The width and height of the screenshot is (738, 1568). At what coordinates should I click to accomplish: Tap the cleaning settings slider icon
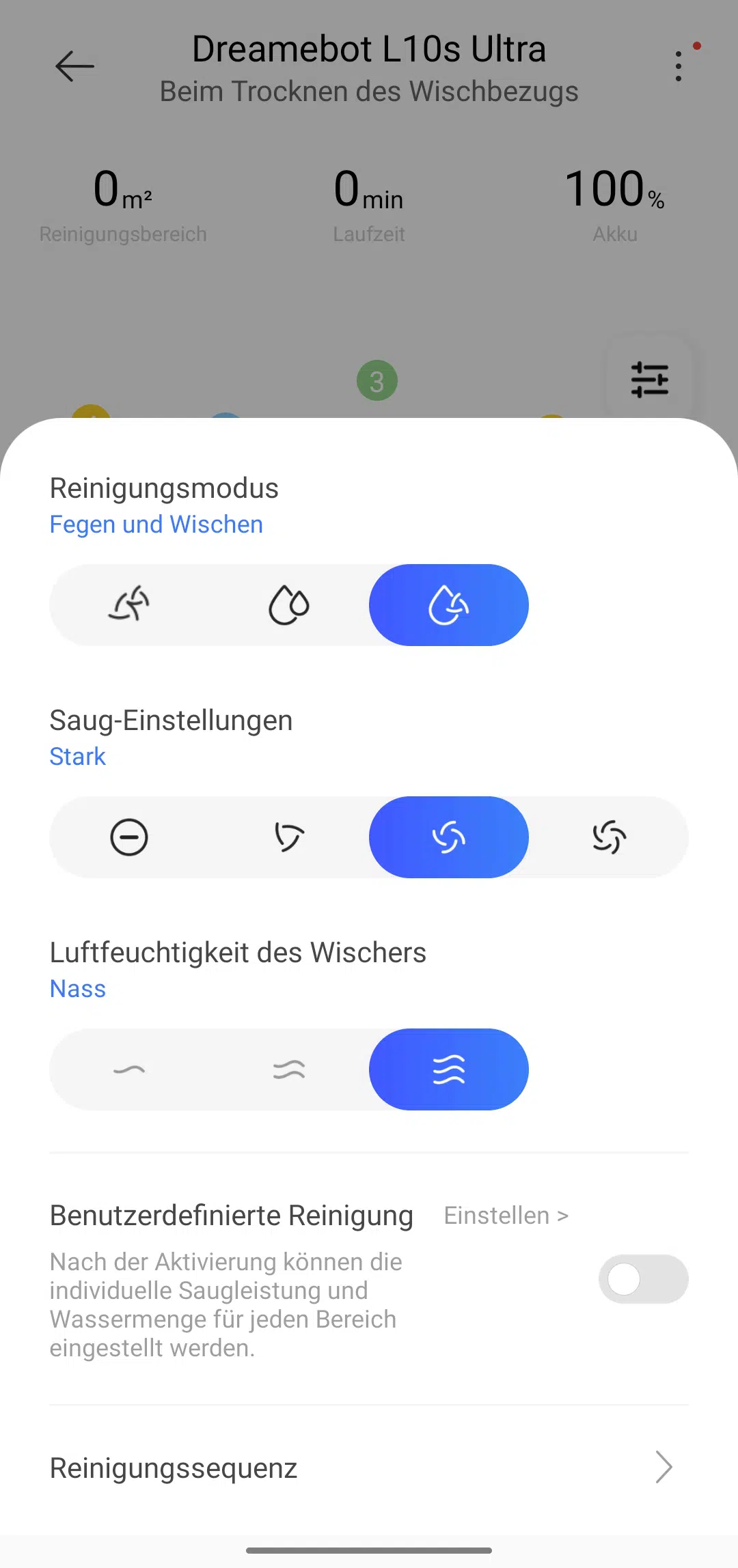point(649,380)
